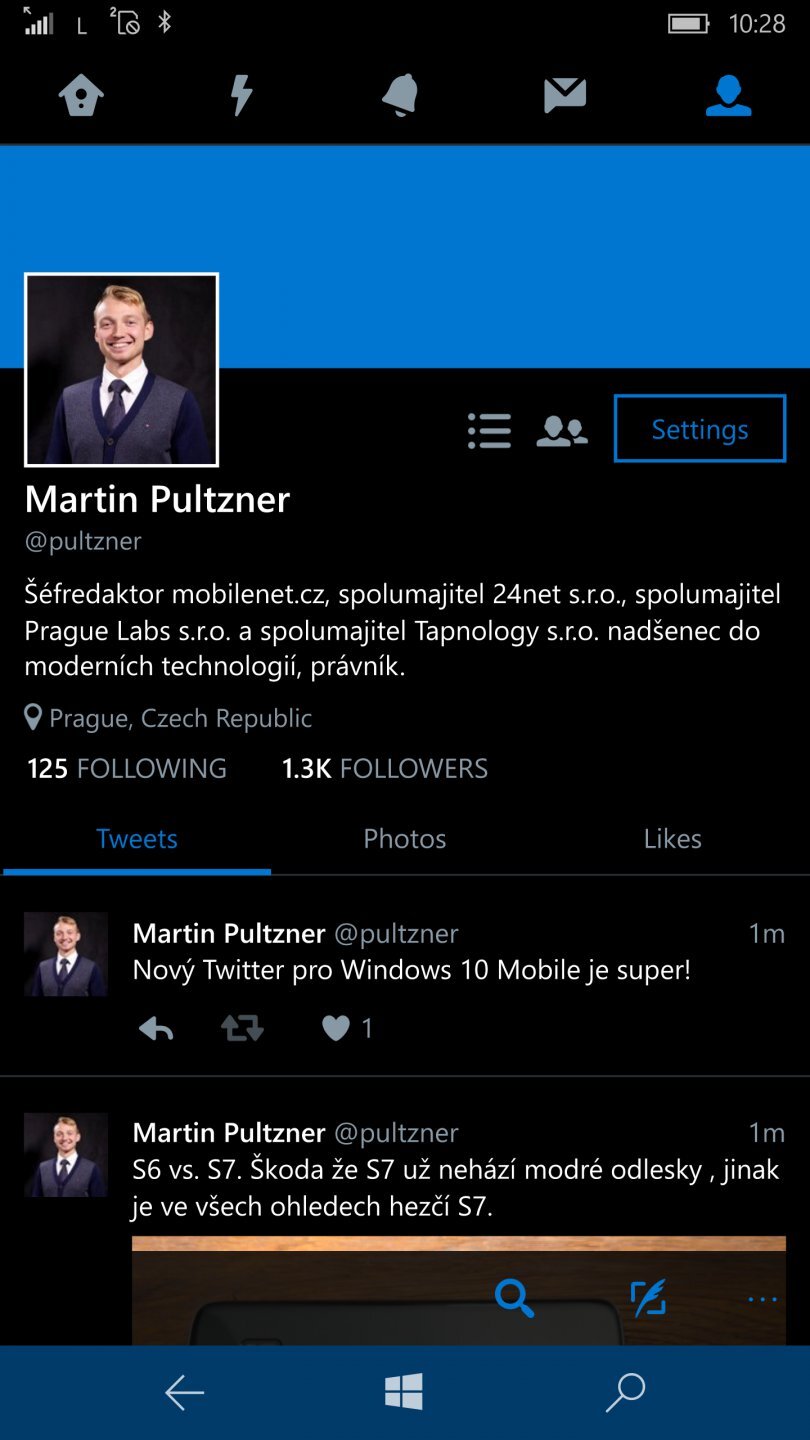Switch to the Photos tab

click(x=404, y=839)
